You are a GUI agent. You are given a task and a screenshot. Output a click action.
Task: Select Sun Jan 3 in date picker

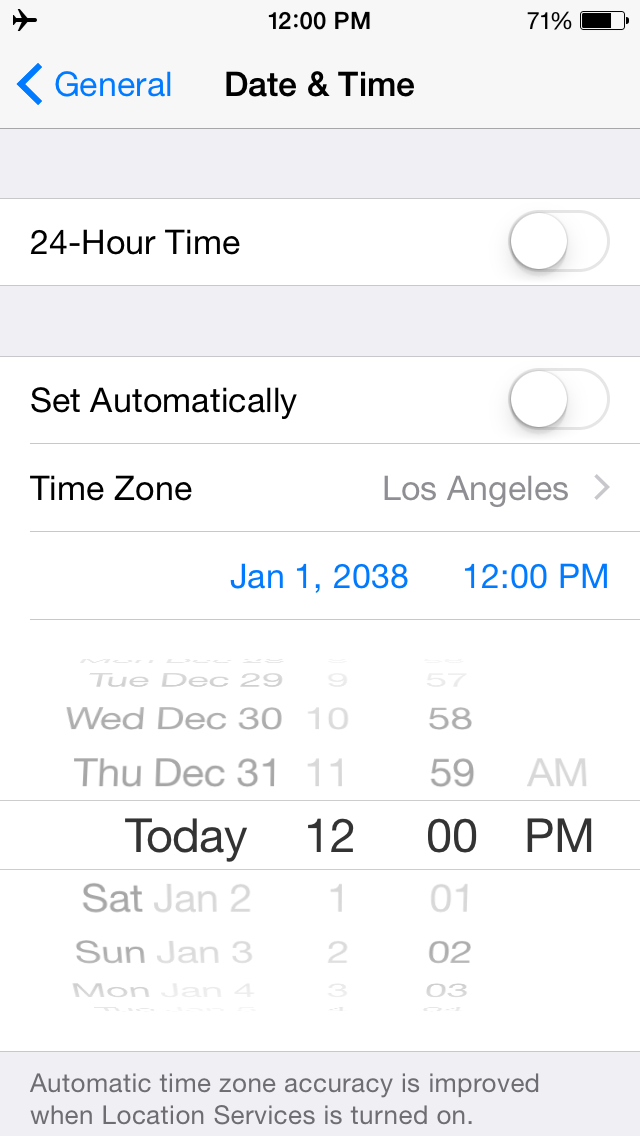[164, 952]
